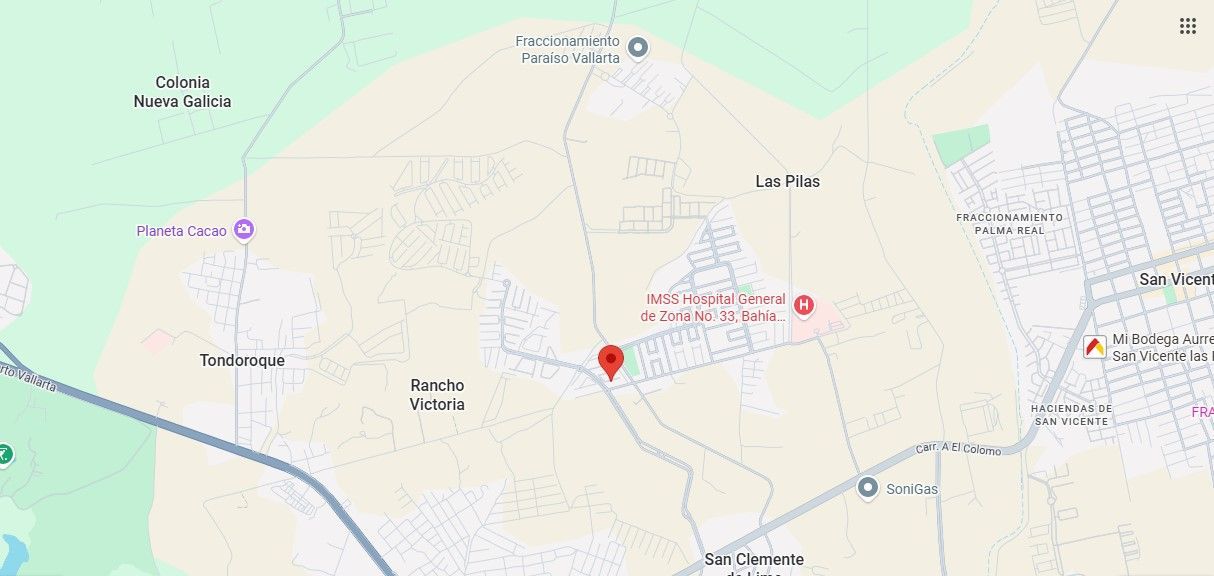Open the Google apps grid menu
The width and height of the screenshot is (1214, 576).
[1187, 26]
